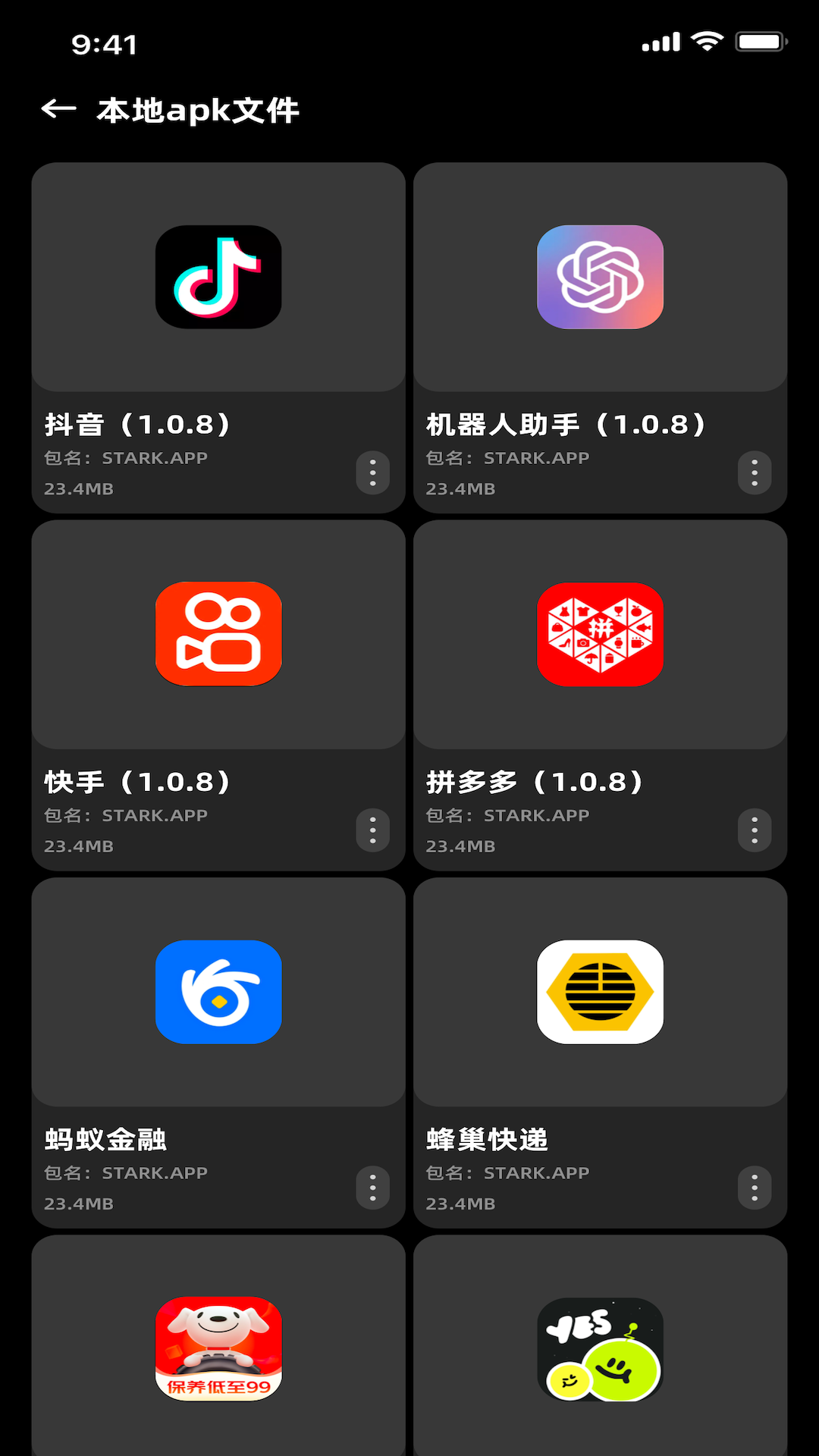Tap the YES smiley app icon
The image size is (819, 1456).
click(600, 1350)
